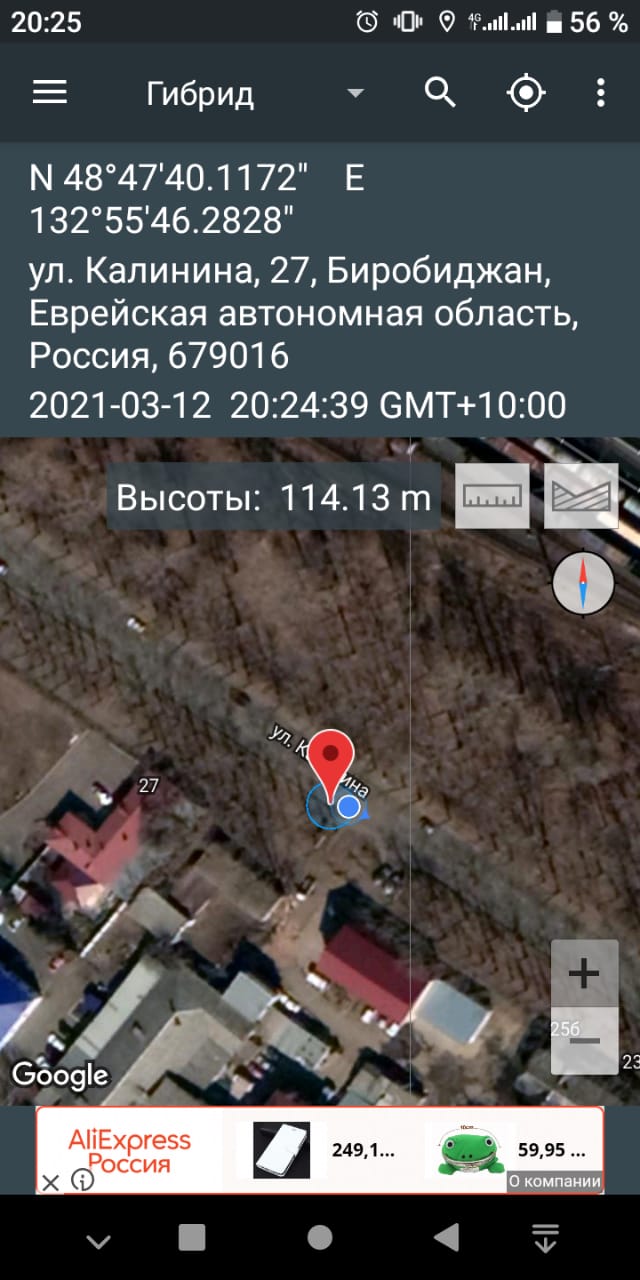The image size is (640, 1280).
Task: Open the three-dot overflow menu
Action: pos(600,93)
